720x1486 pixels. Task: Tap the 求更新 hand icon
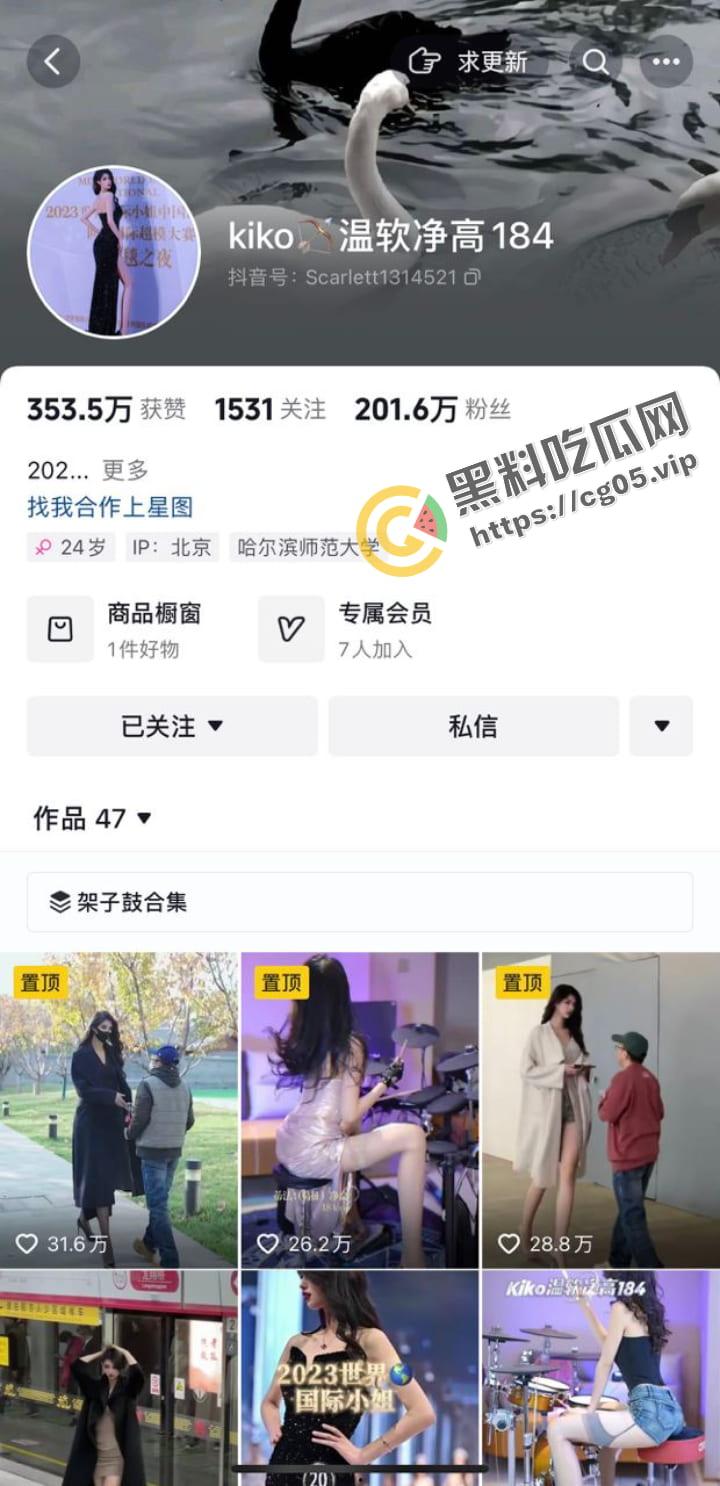[x=427, y=60]
